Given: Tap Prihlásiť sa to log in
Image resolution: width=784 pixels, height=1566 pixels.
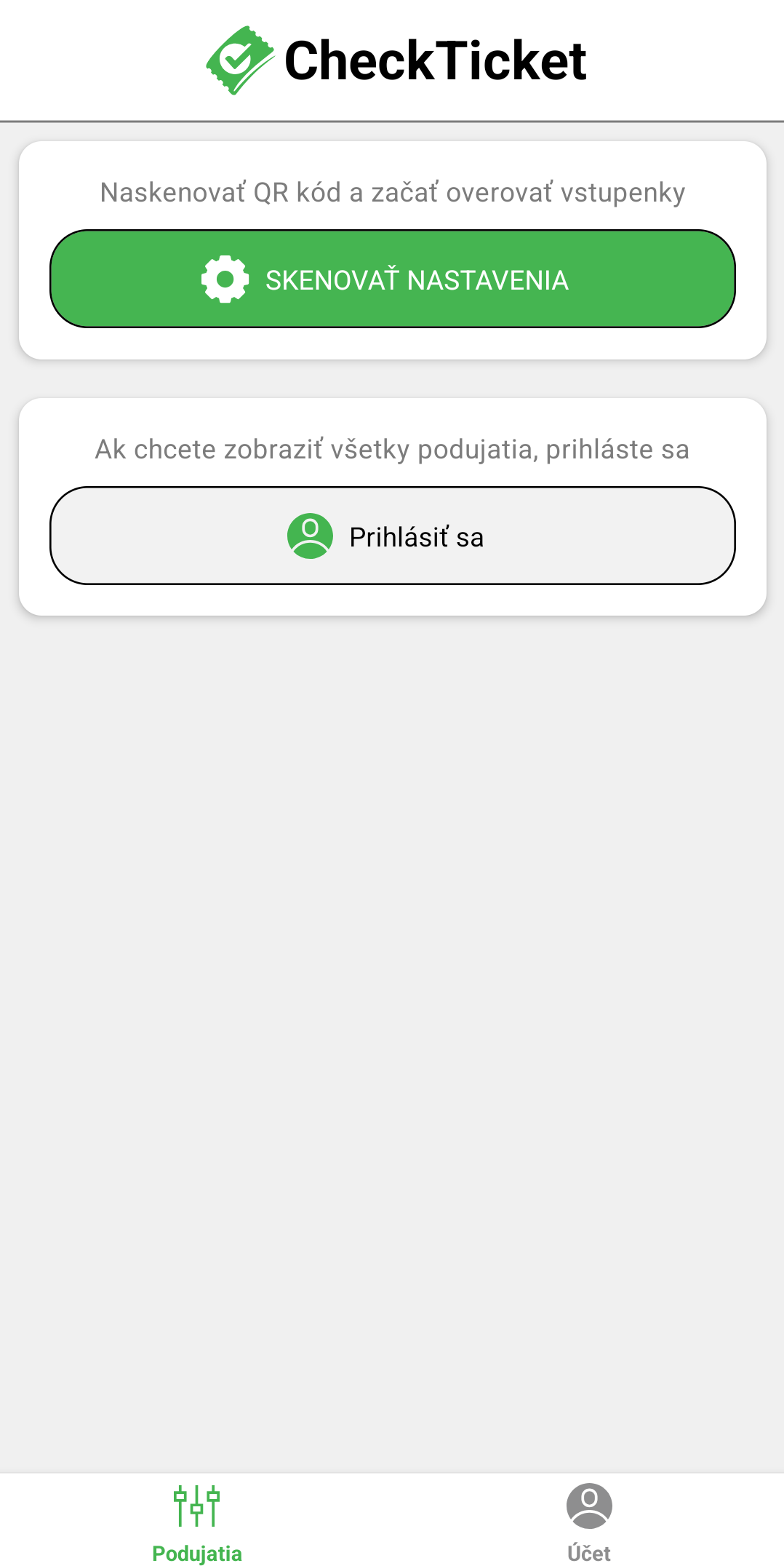Looking at the screenshot, I should click(392, 536).
